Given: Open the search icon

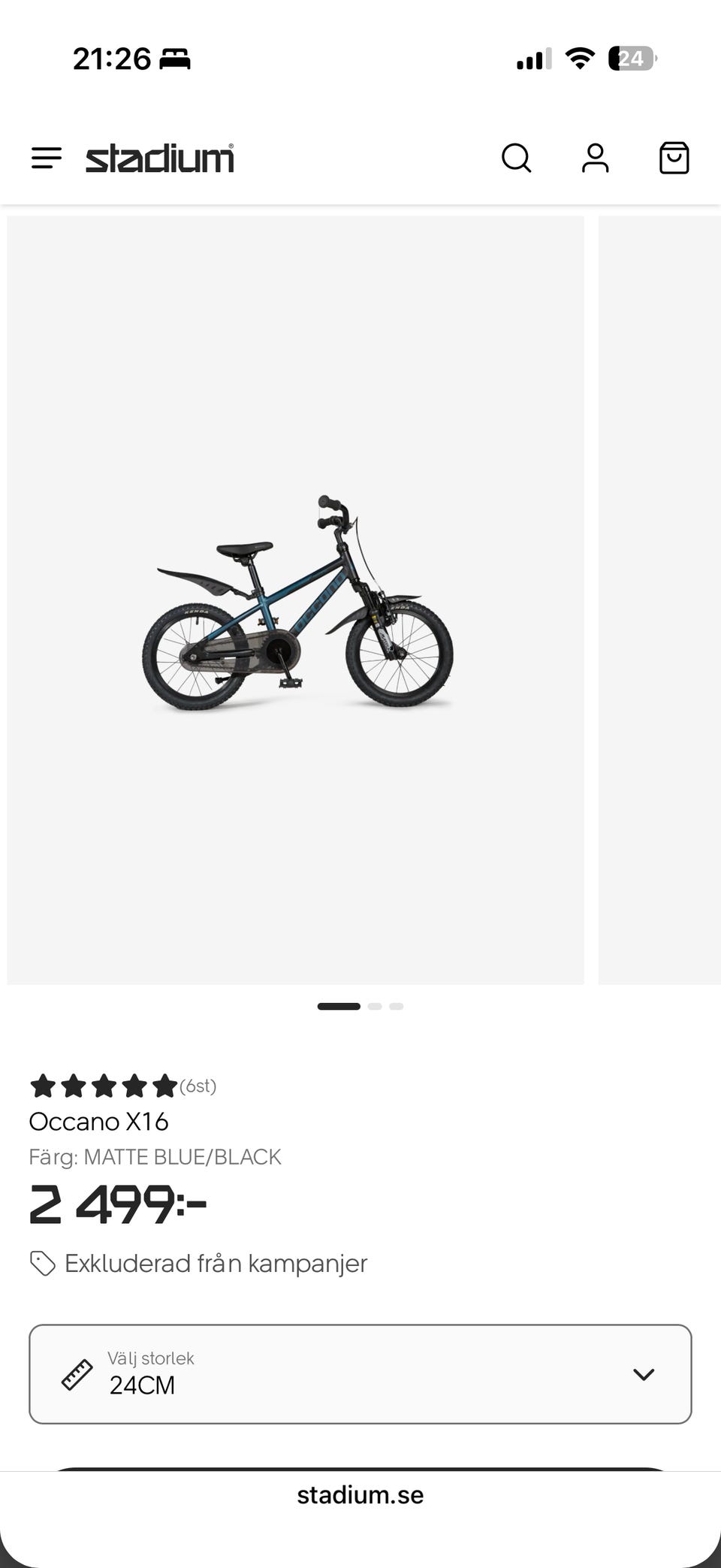Looking at the screenshot, I should coord(517,159).
